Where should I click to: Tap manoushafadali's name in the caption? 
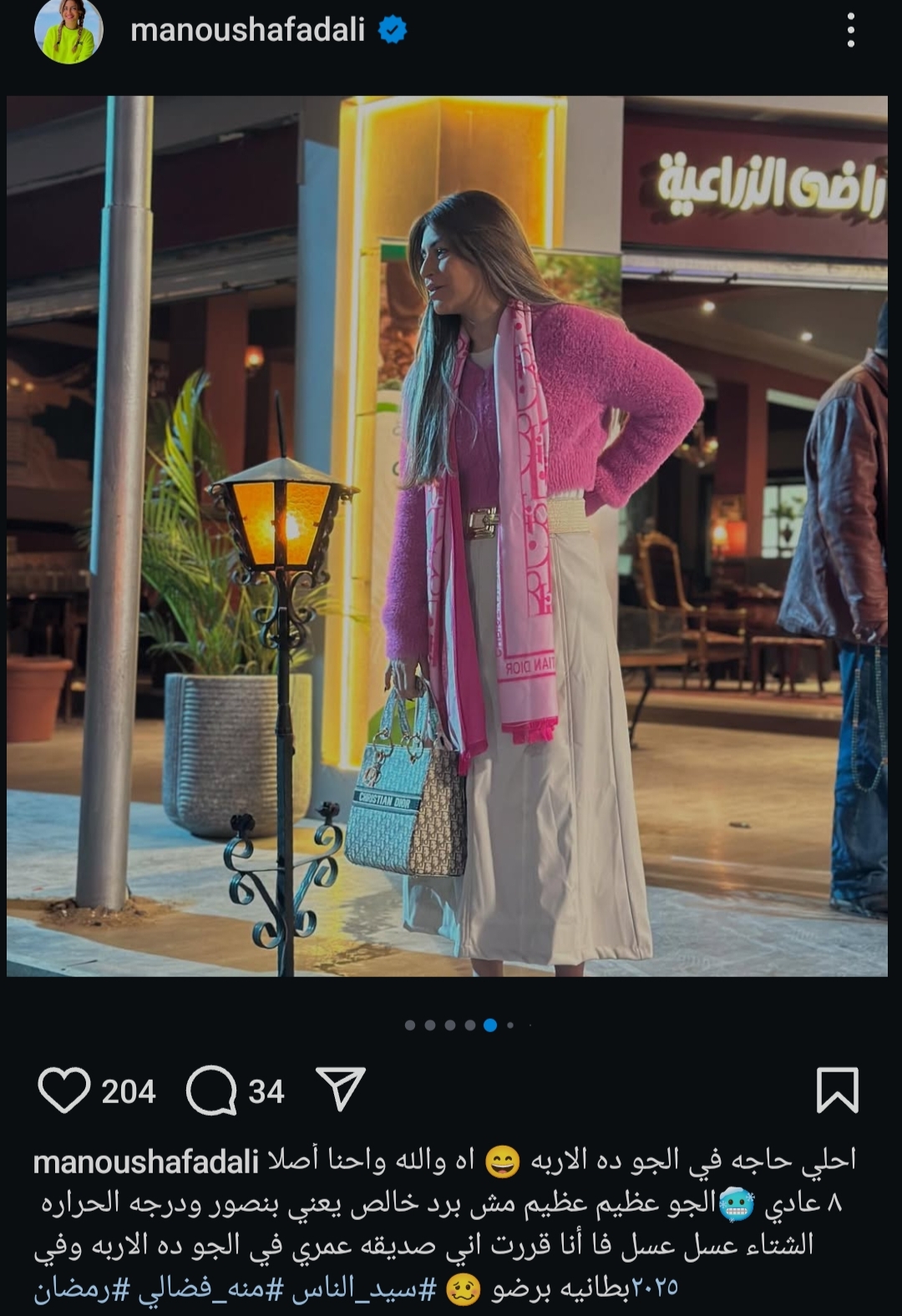click(146, 1162)
